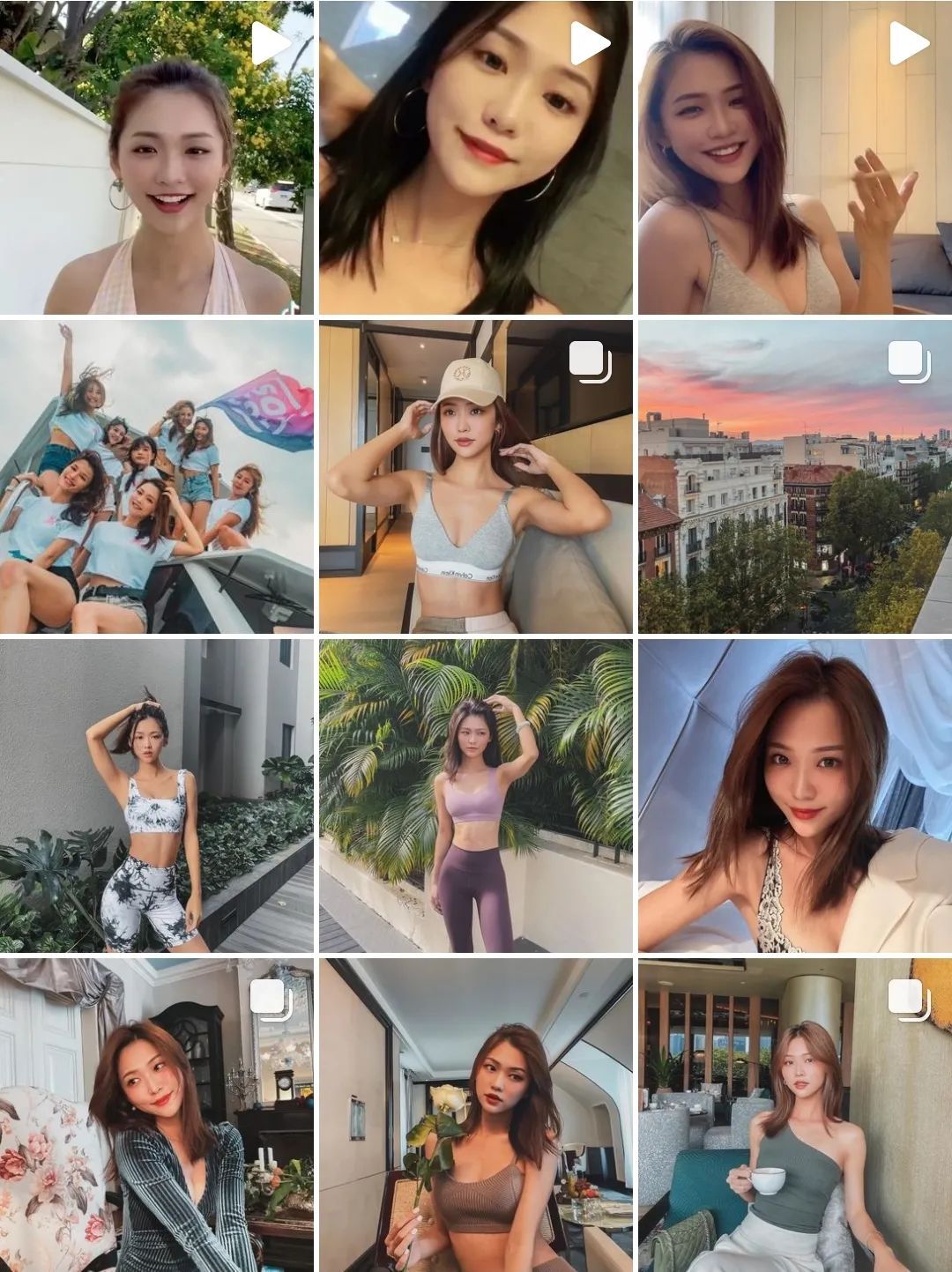Open the tie-dye activewear photo
The width and height of the screenshot is (952, 1272).
coord(157,795)
